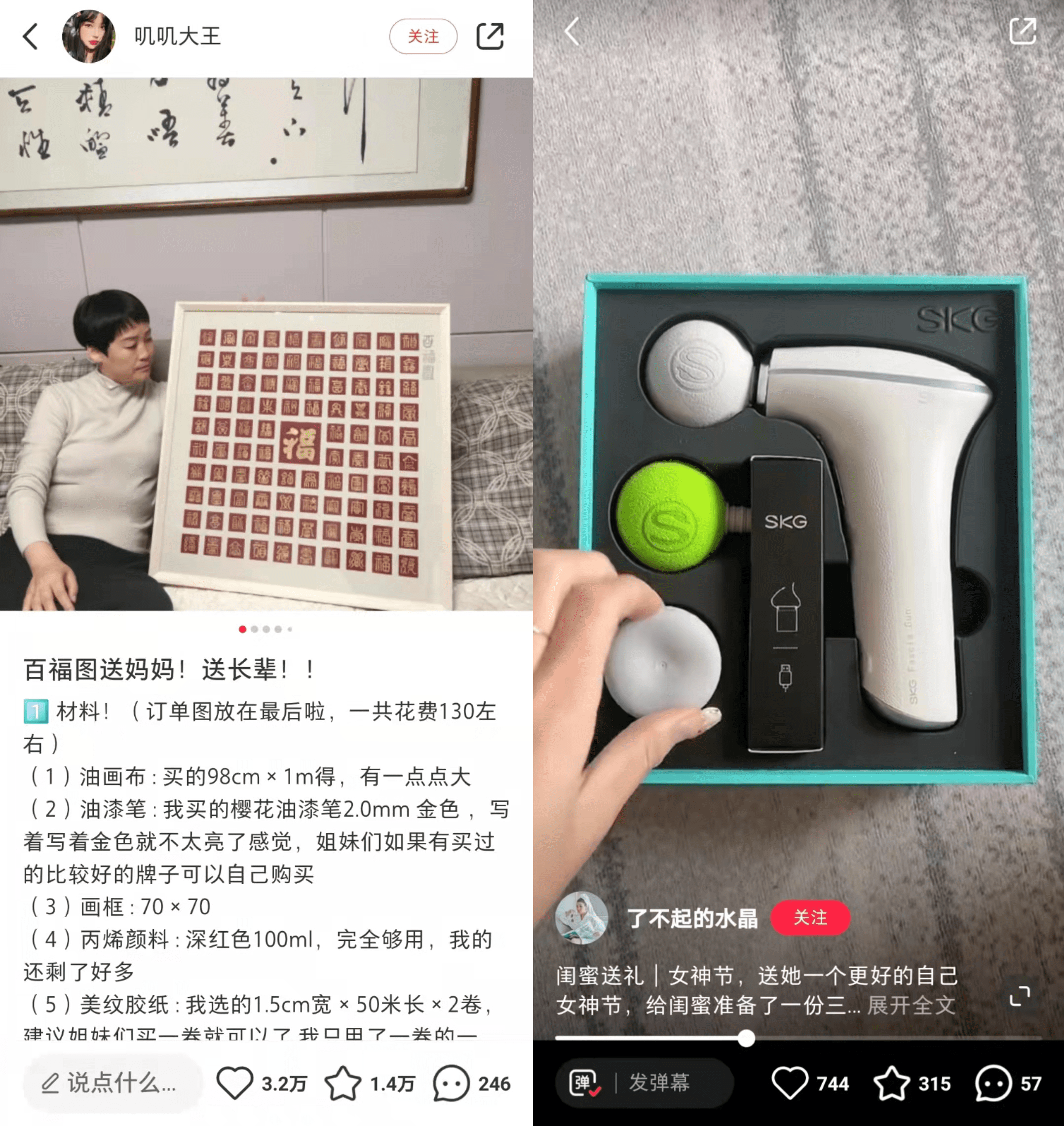Share the 百福图 post
1064x1126 pixels.
click(x=490, y=37)
